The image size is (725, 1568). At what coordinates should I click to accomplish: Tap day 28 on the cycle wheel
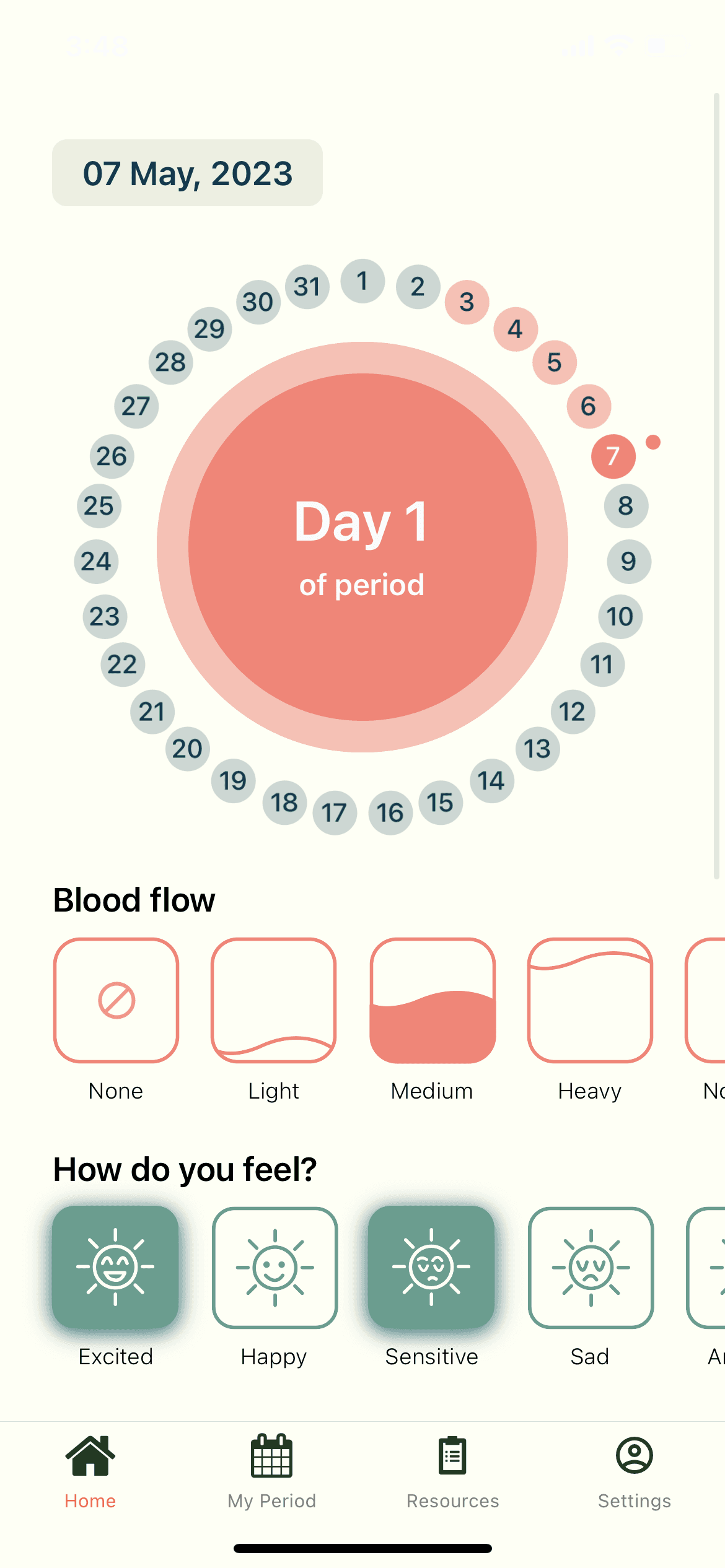click(x=170, y=362)
